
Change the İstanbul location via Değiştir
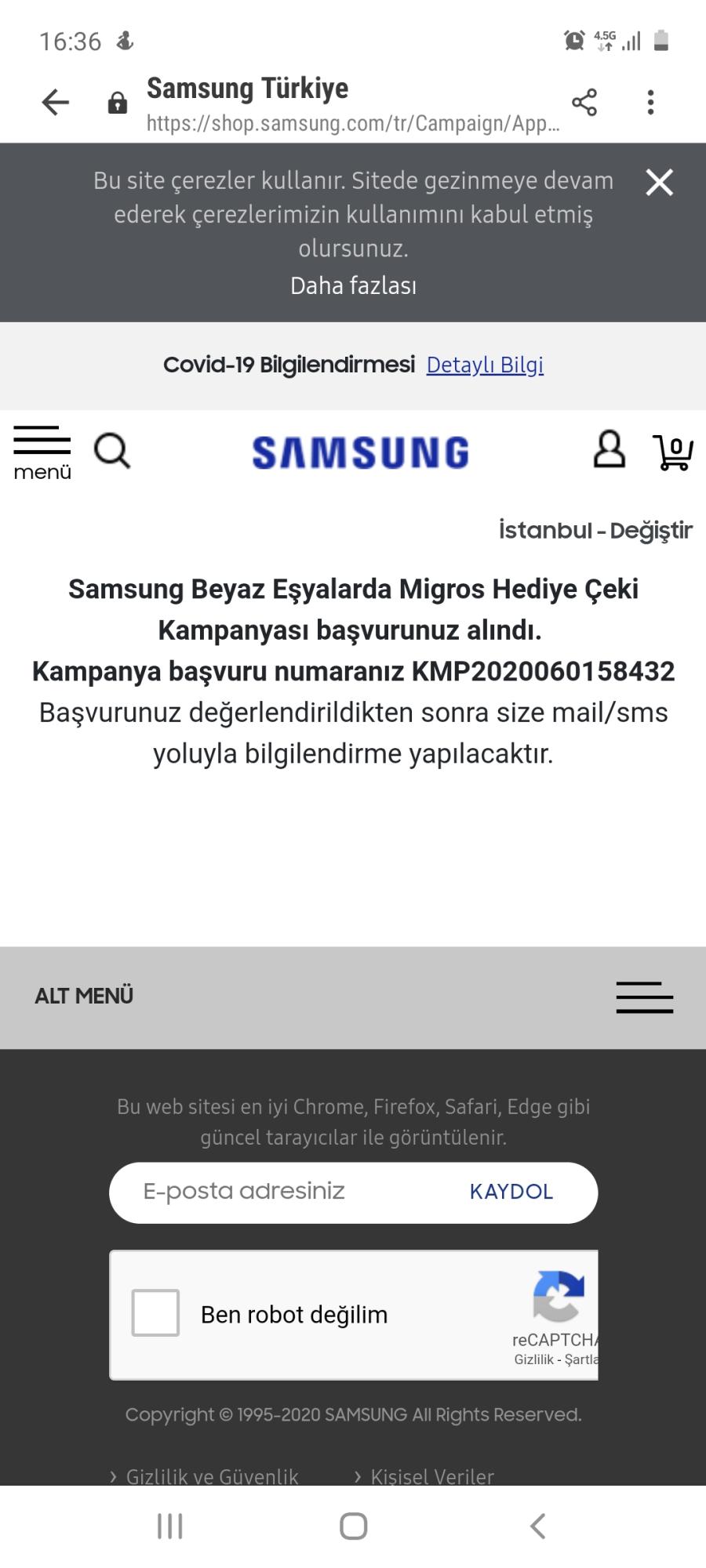(x=651, y=531)
